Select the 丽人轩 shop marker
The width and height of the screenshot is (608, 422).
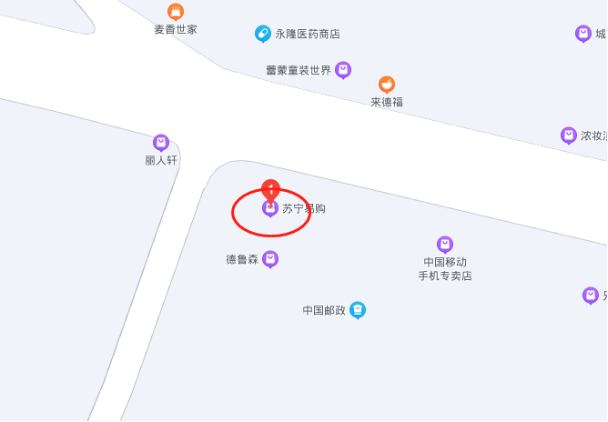point(161,143)
